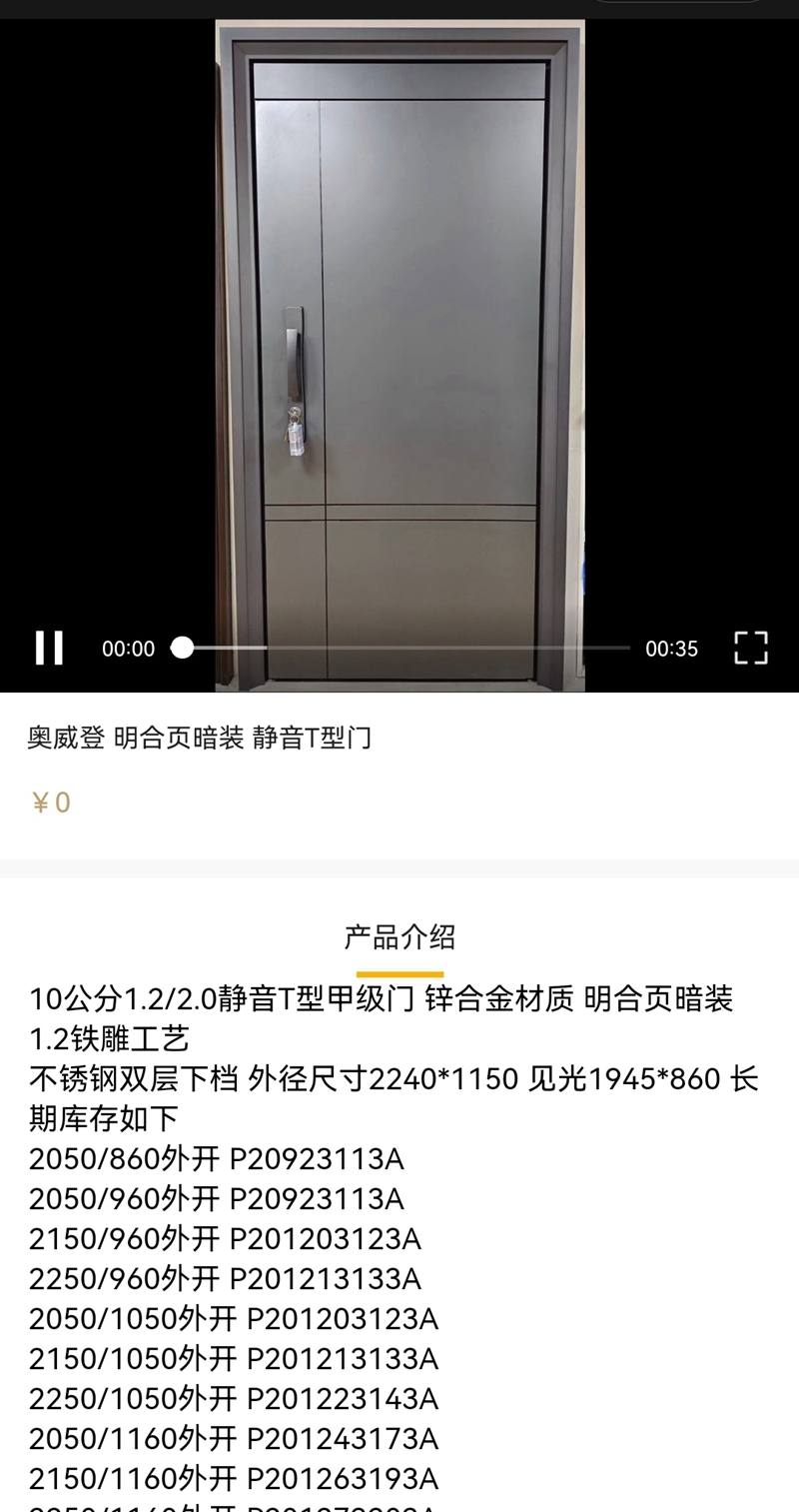Tap the video progress bar
The image size is (799, 1512).
click(404, 648)
